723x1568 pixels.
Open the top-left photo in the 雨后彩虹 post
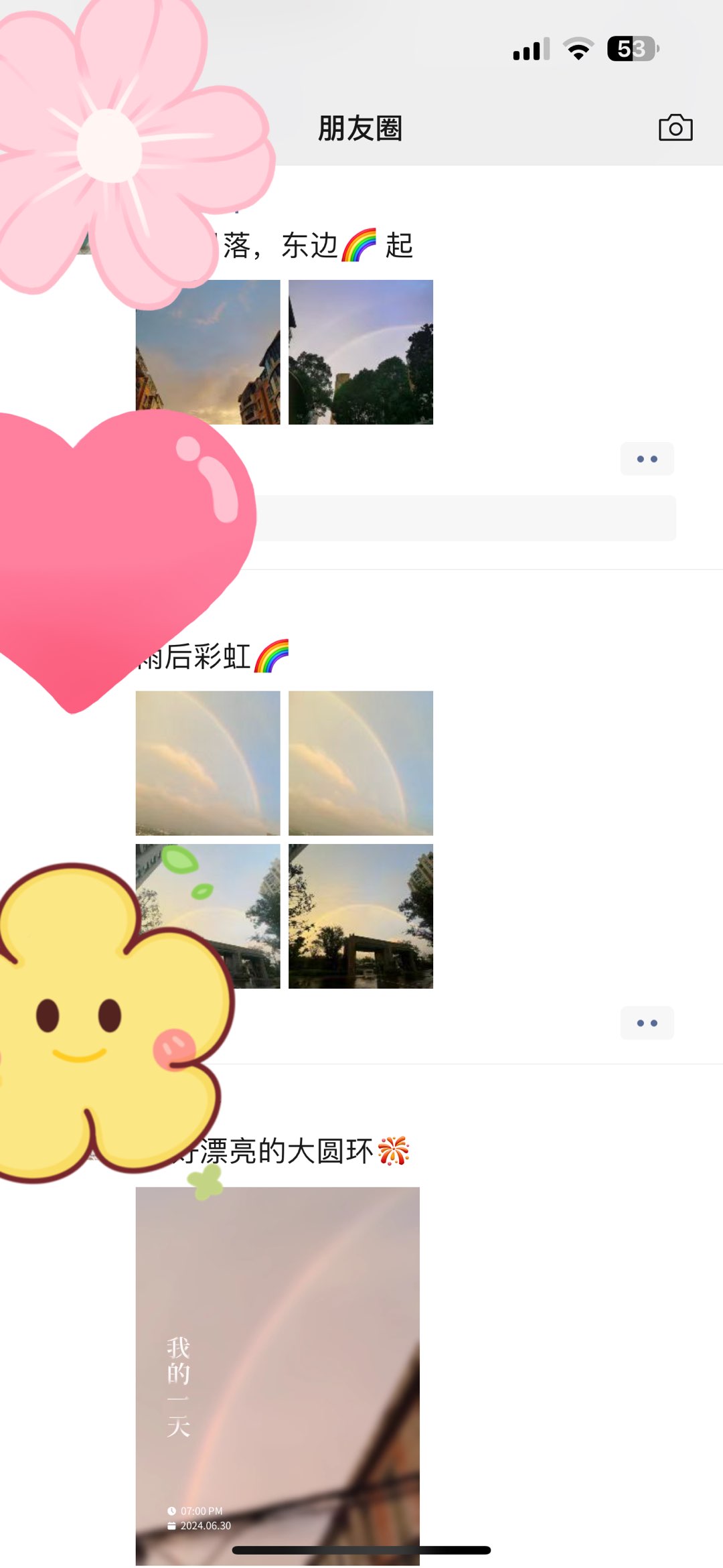click(208, 763)
